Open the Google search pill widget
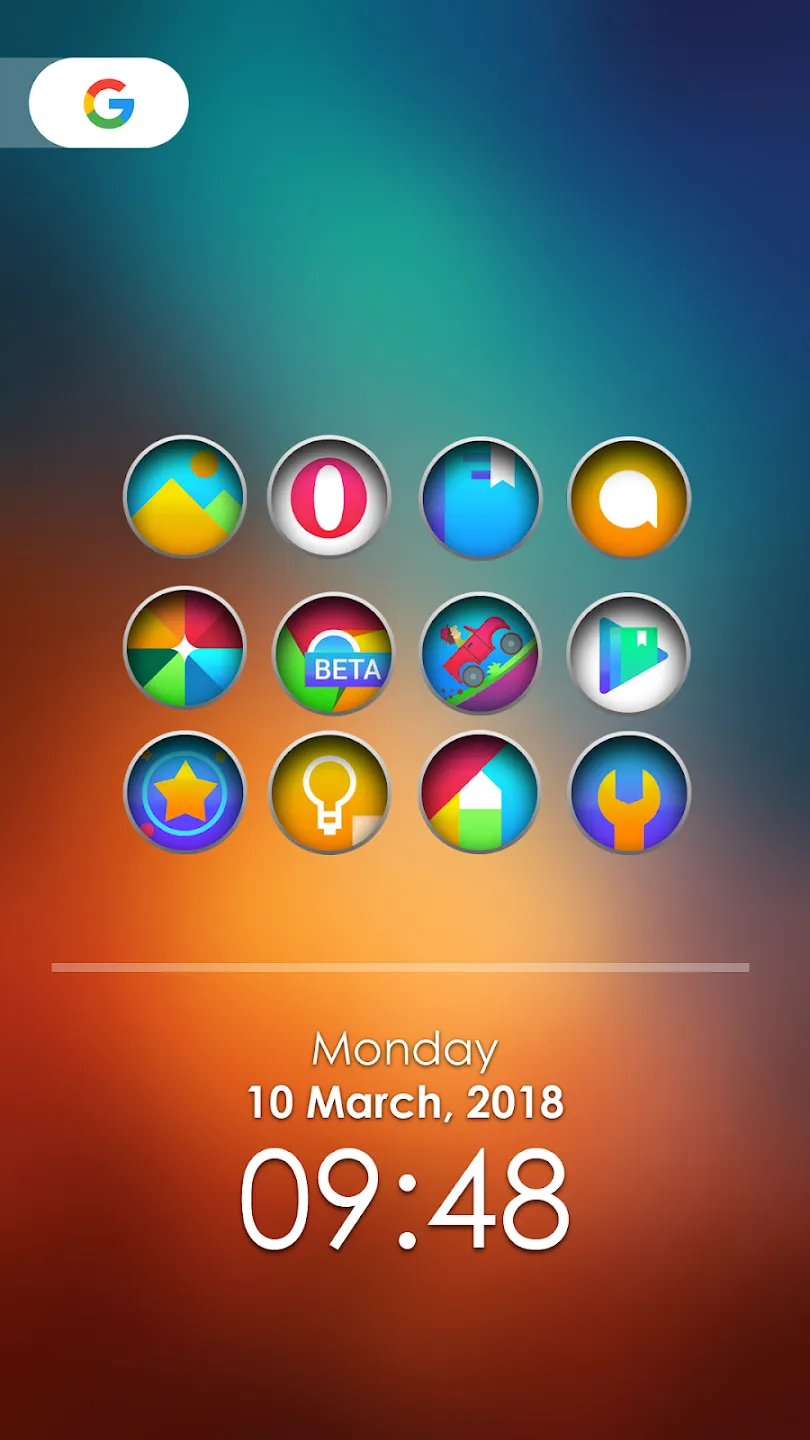Image resolution: width=810 pixels, height=1440 pixels. tap(109, 103)
